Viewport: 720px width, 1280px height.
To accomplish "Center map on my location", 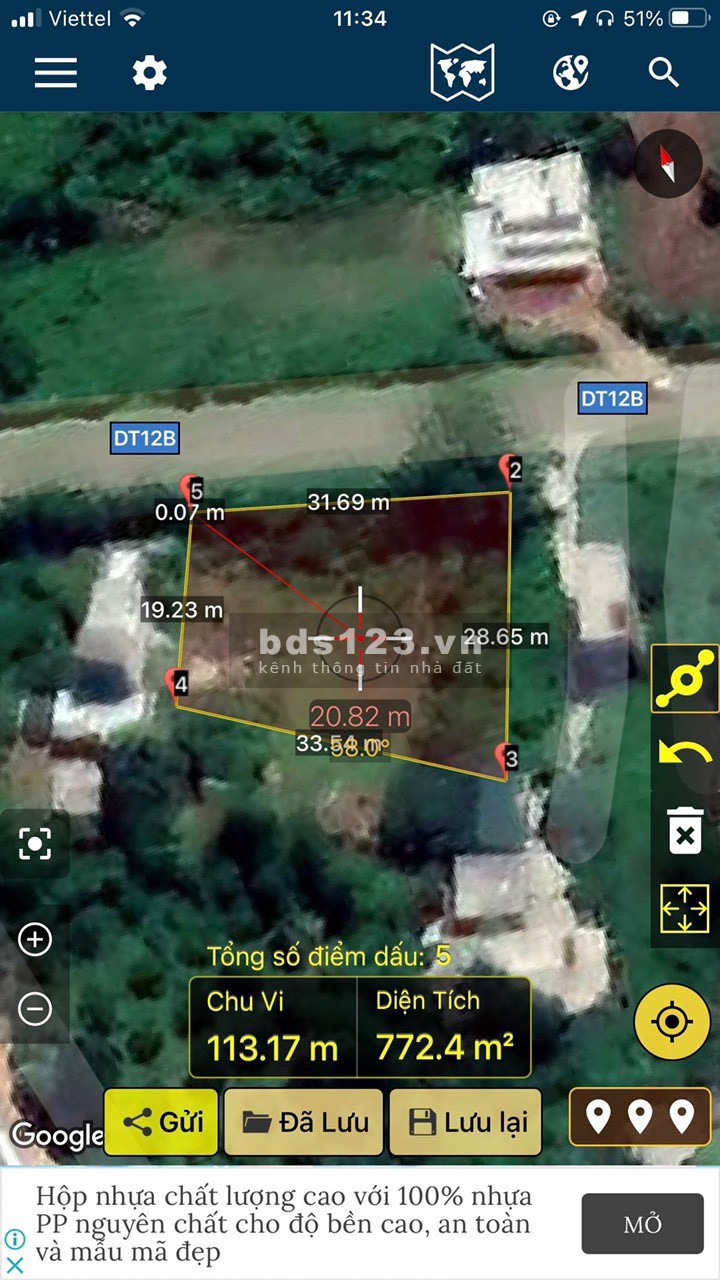I will (672, 1022).
